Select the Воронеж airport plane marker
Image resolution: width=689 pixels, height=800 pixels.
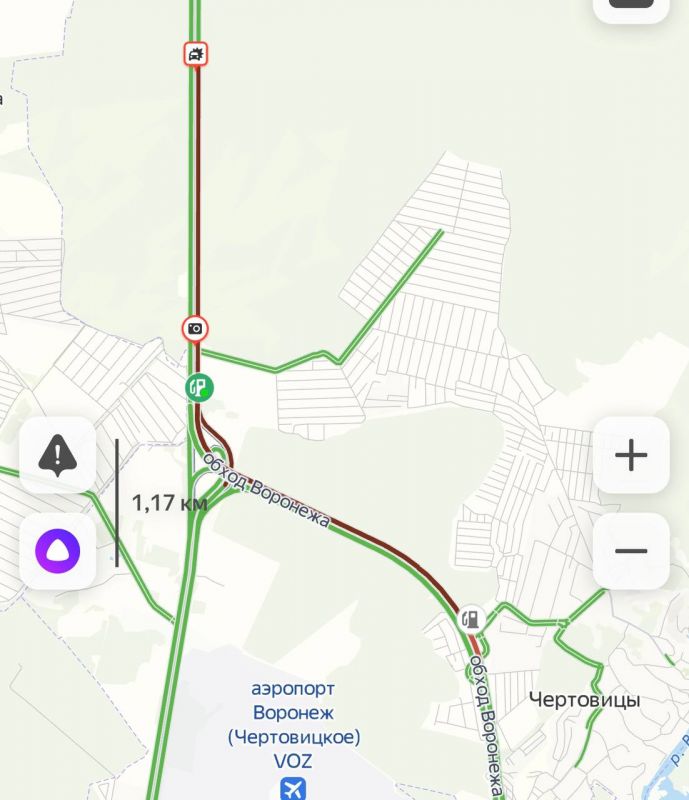294,787
